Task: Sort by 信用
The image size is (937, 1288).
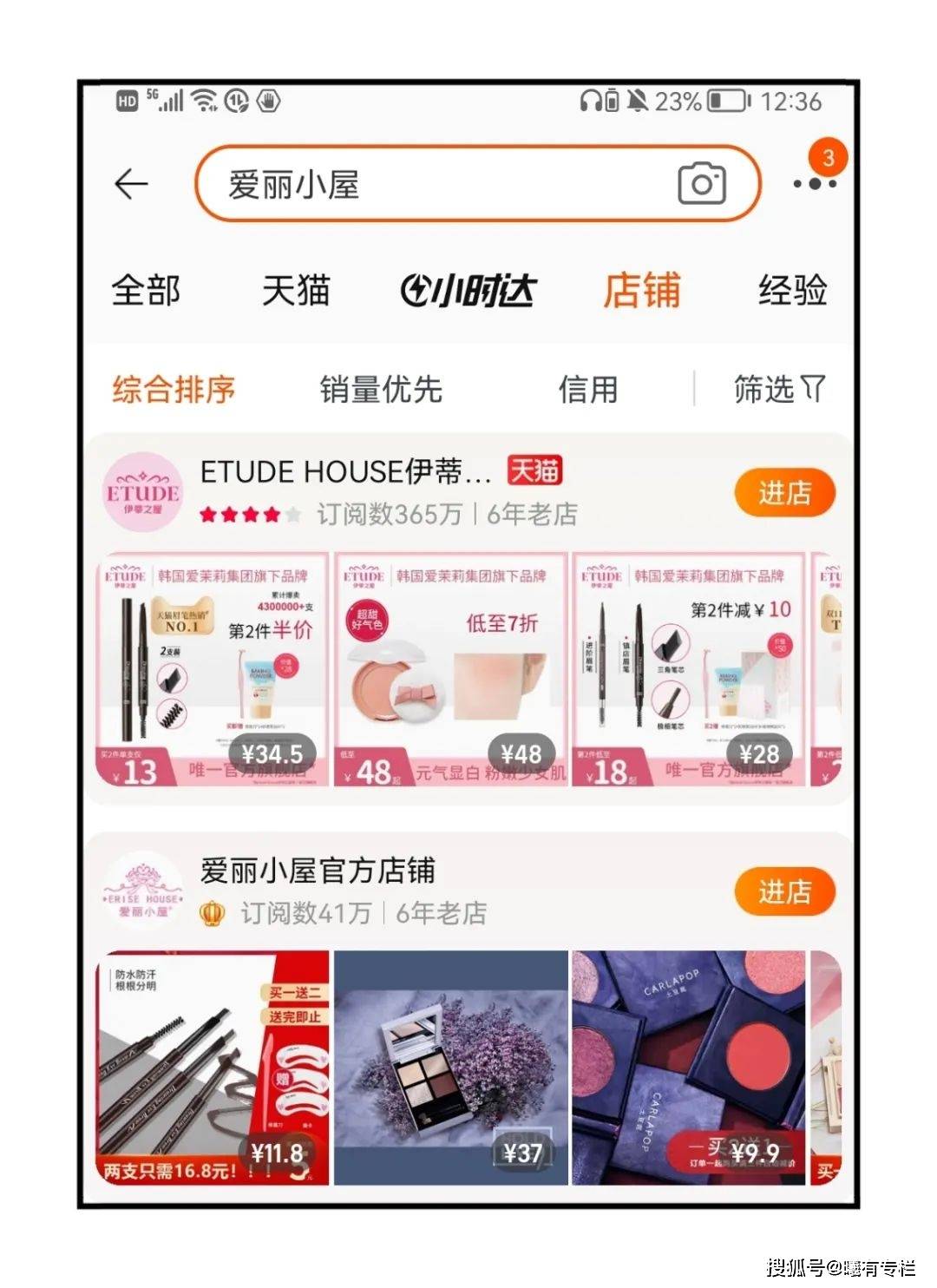Action: [587, 389]
